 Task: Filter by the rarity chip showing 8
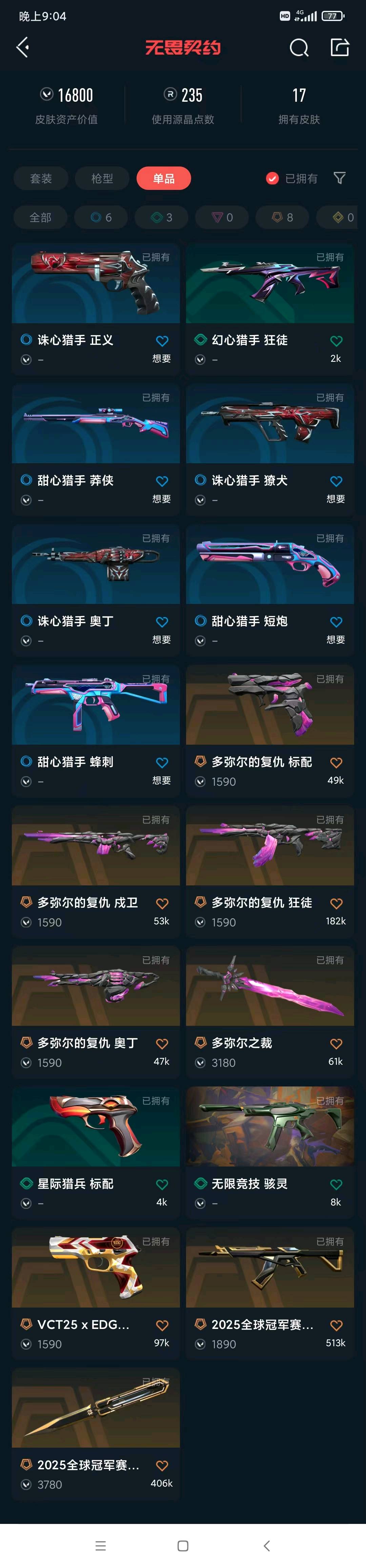coord(282,217)
